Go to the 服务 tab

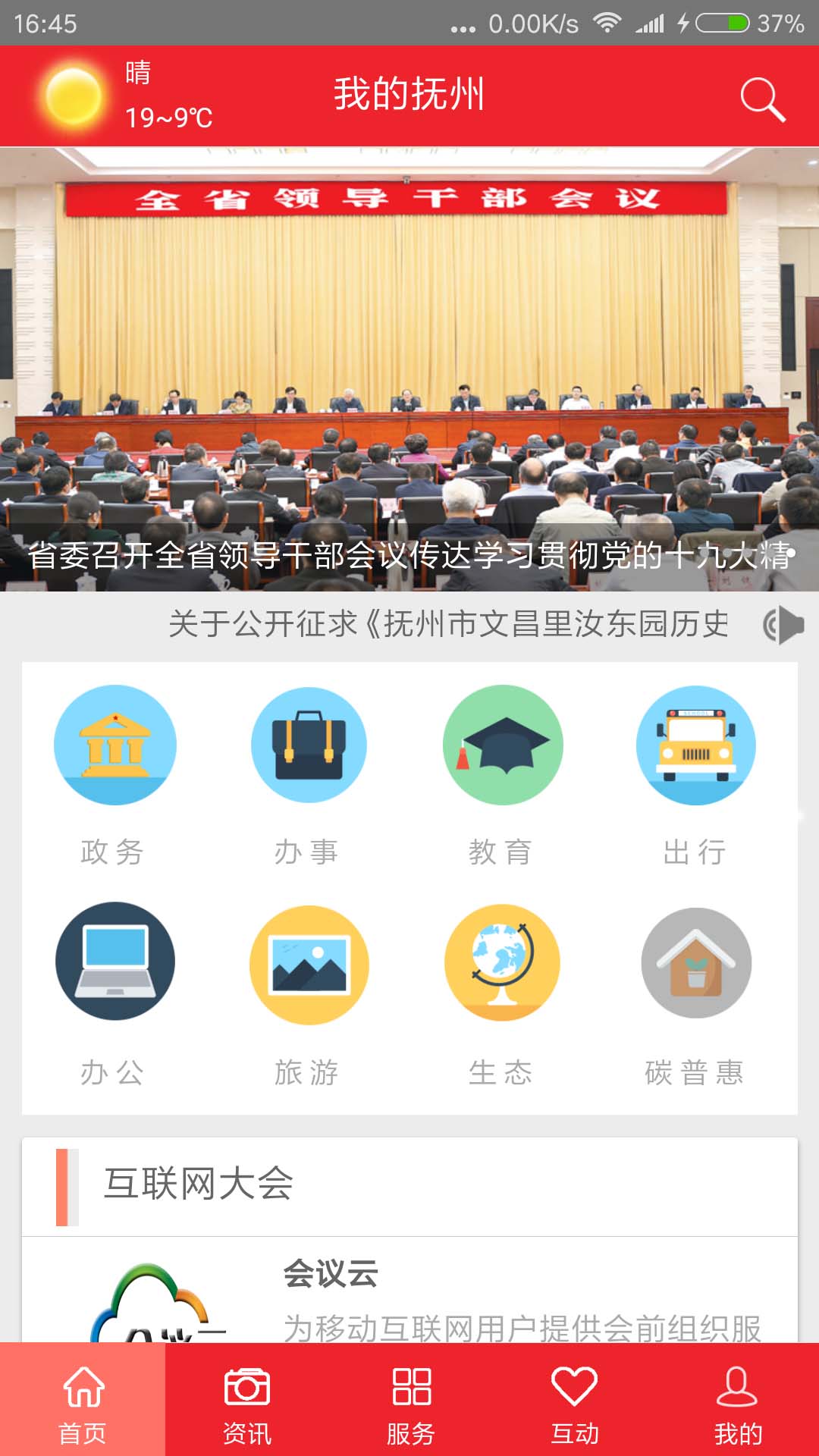(411, 1401)
